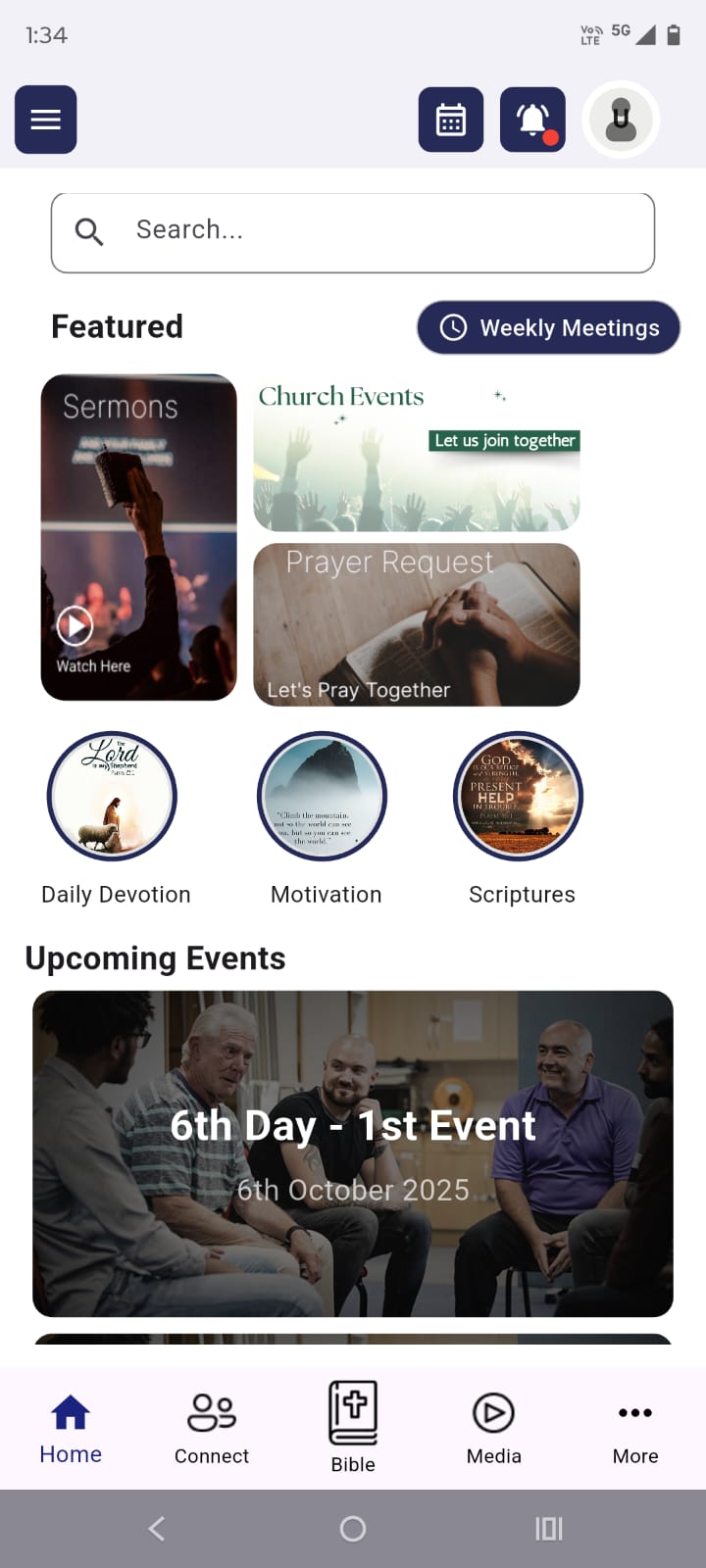Switch to the Home tab
The height and width of the screenshot is (1568, 706).
[71, 1429]
